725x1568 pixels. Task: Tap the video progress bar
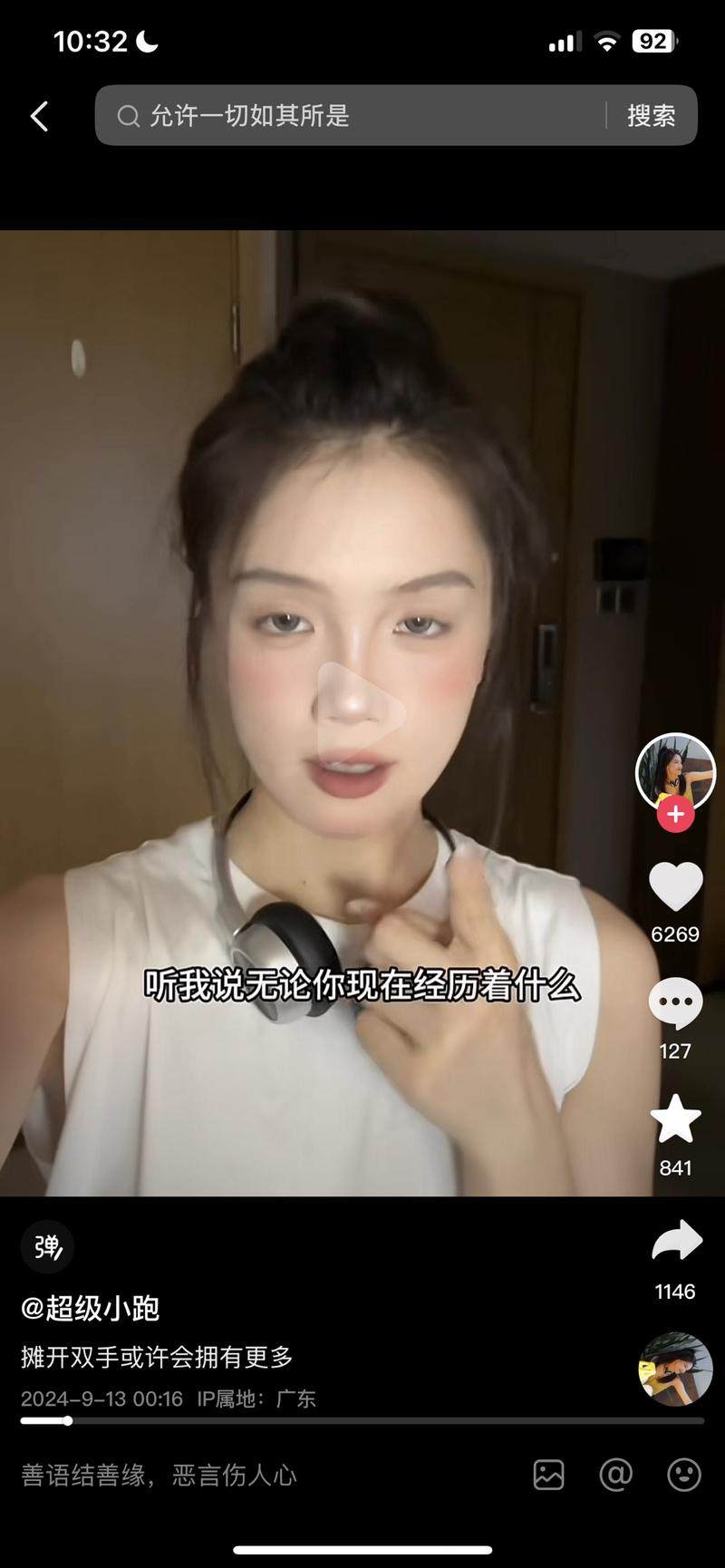point(362,1420)
